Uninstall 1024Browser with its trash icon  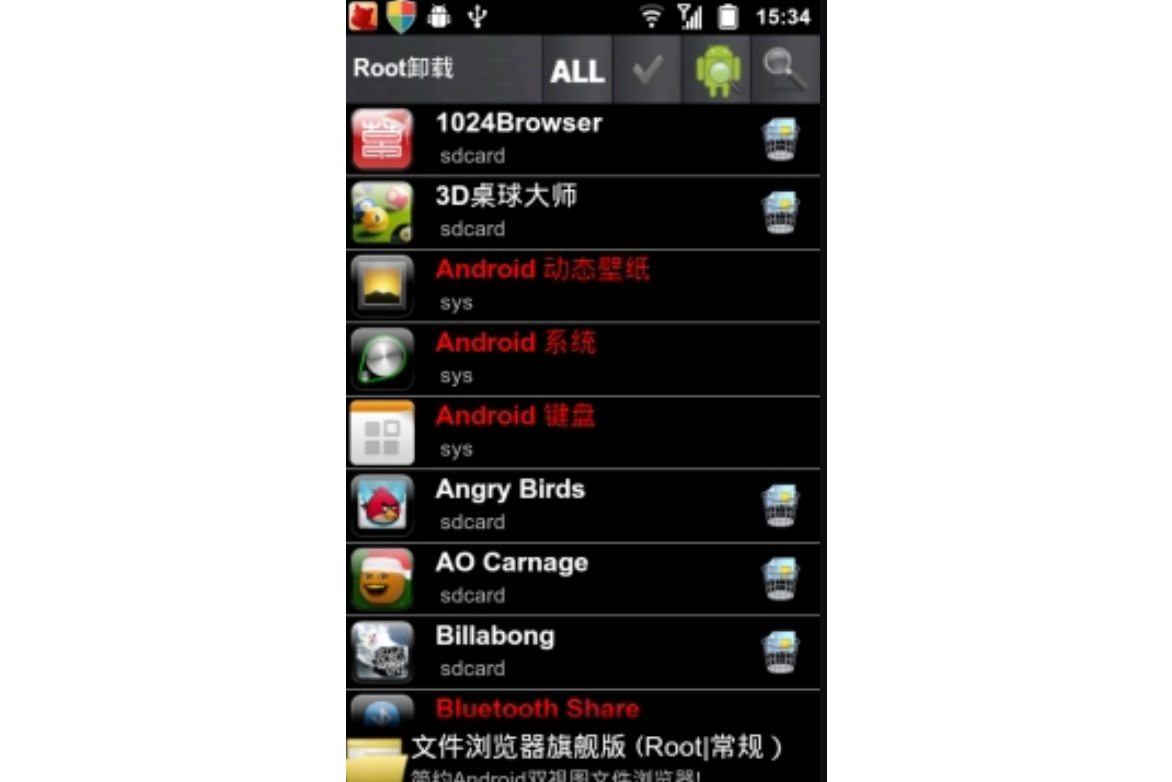click(780, 140)
